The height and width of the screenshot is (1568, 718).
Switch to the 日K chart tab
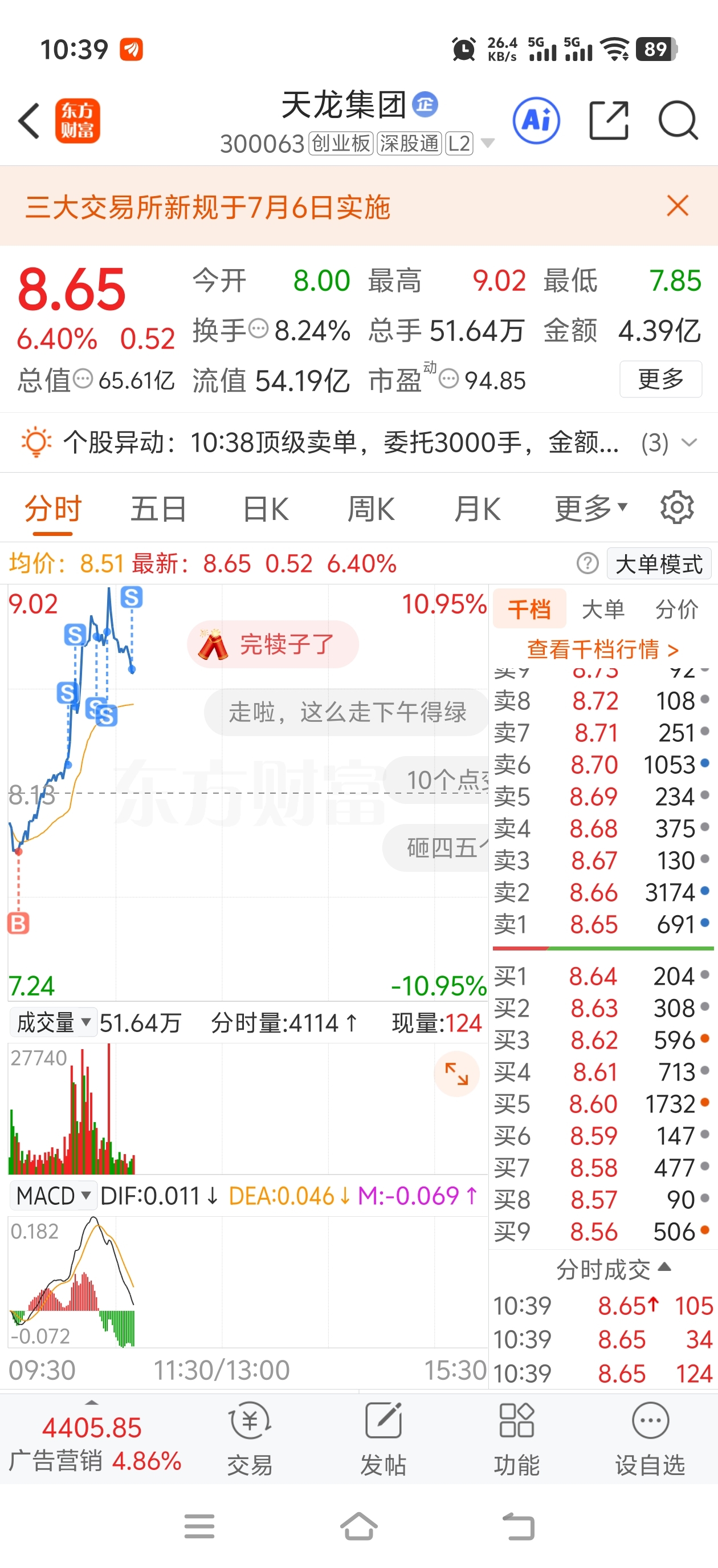point(266,509)
